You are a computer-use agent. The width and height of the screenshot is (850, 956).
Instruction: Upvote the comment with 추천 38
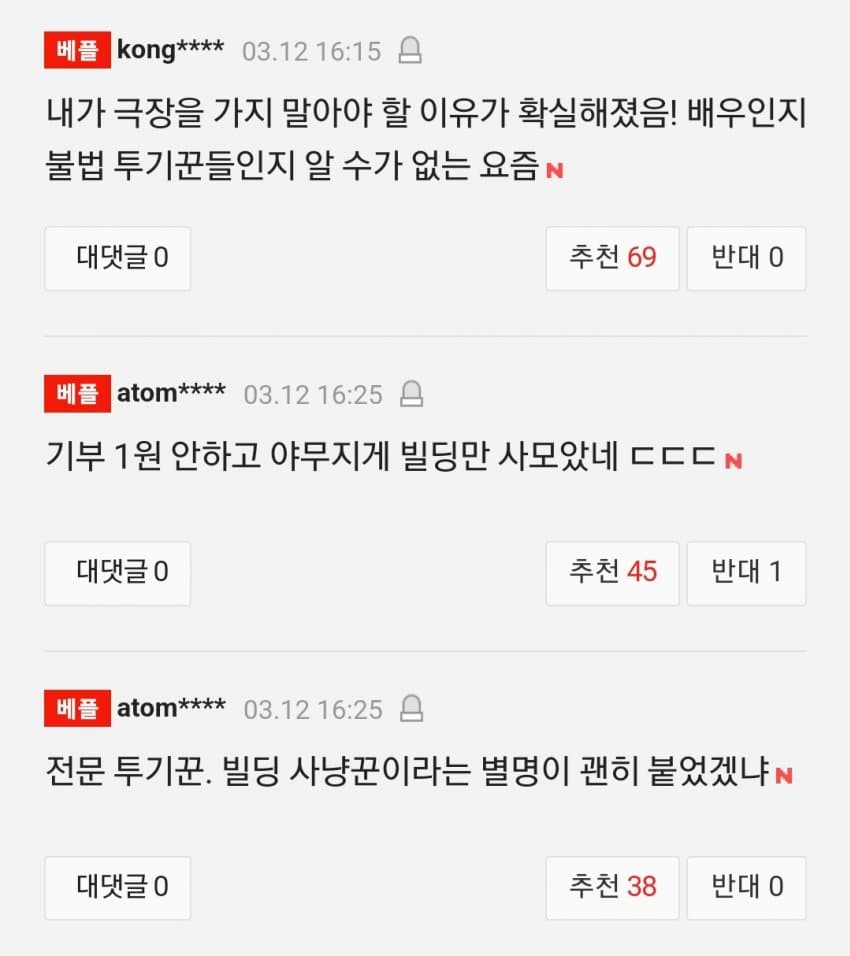click(612, 887)
